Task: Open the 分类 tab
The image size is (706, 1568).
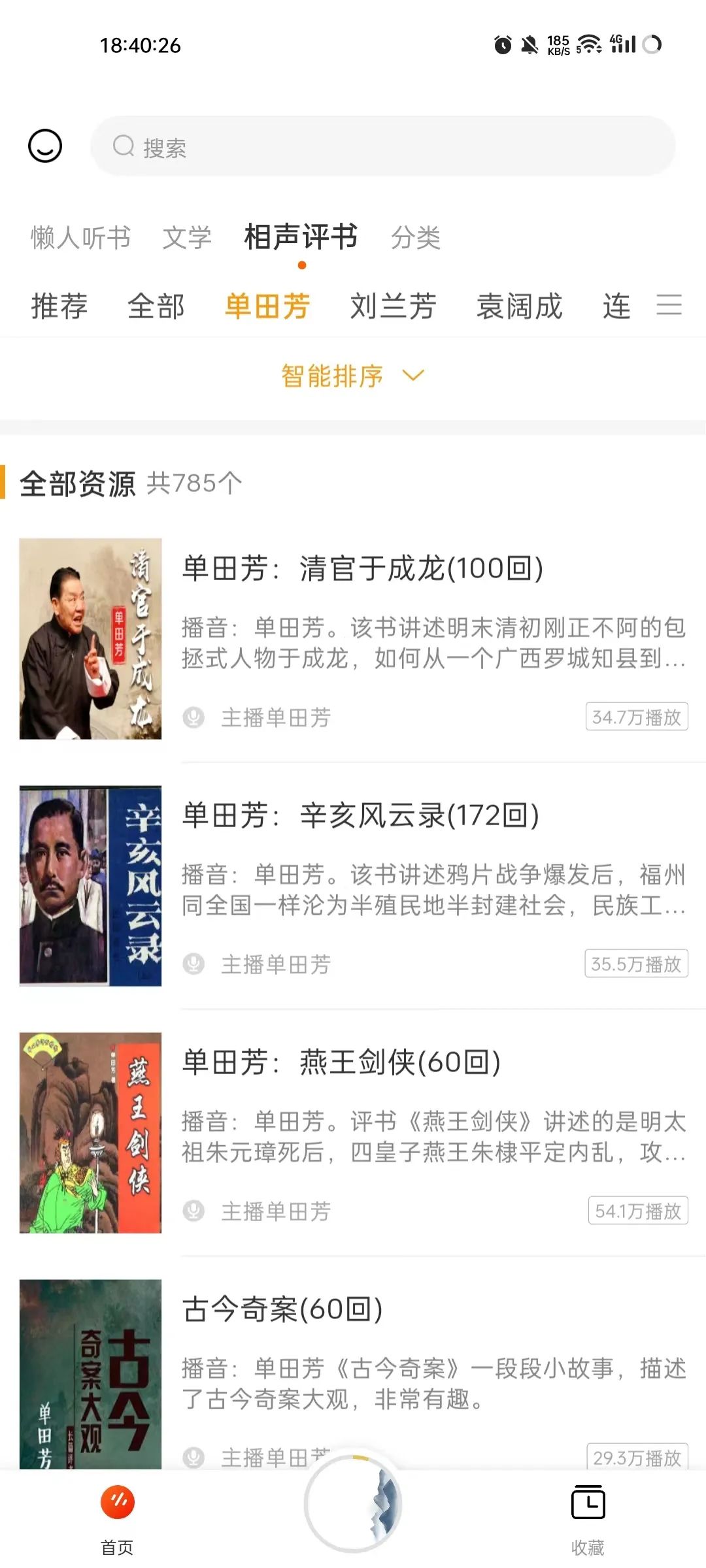Action: 416,237
